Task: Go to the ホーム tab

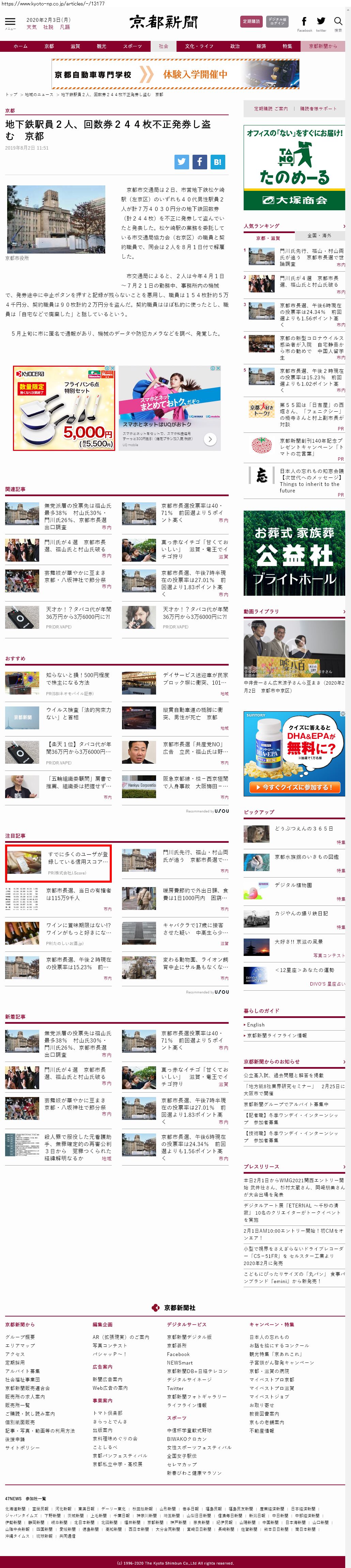Action: click(20, 46)
